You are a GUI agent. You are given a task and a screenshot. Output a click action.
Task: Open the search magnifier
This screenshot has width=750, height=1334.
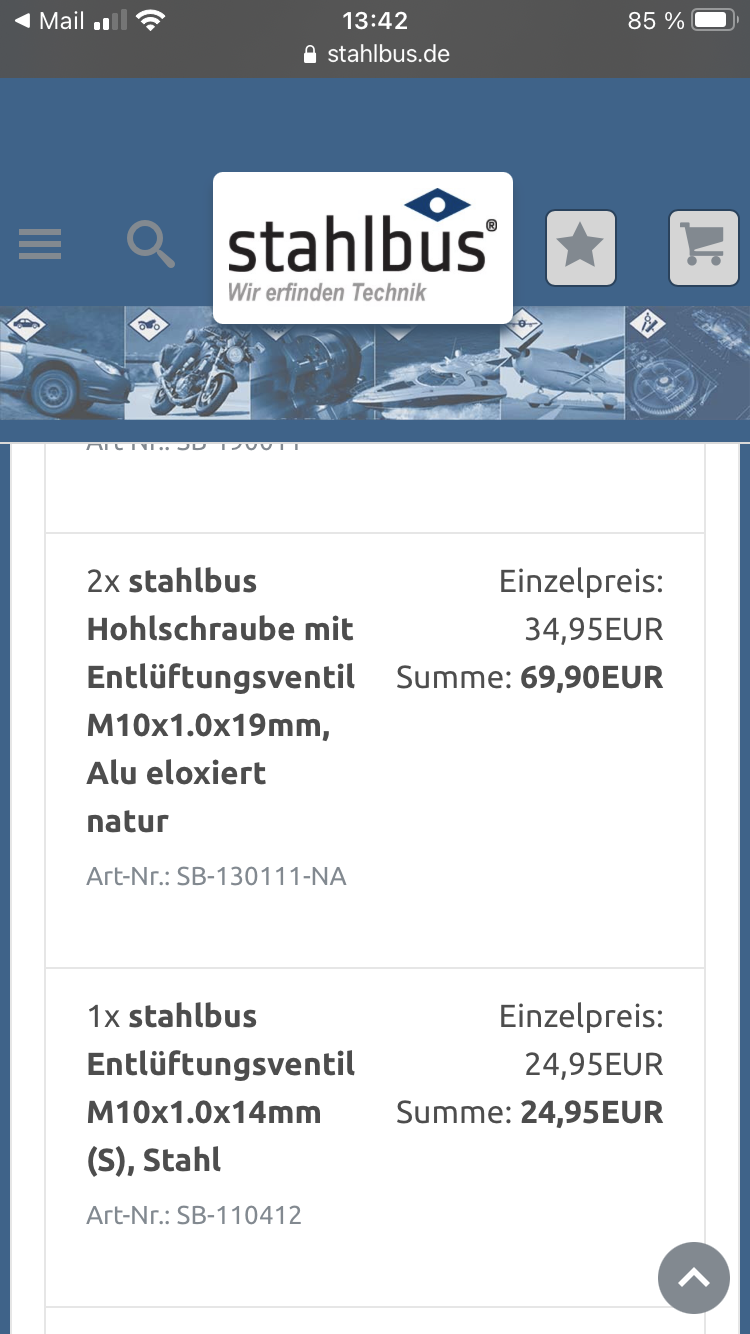pyautogui.click(x=151, y=245)
